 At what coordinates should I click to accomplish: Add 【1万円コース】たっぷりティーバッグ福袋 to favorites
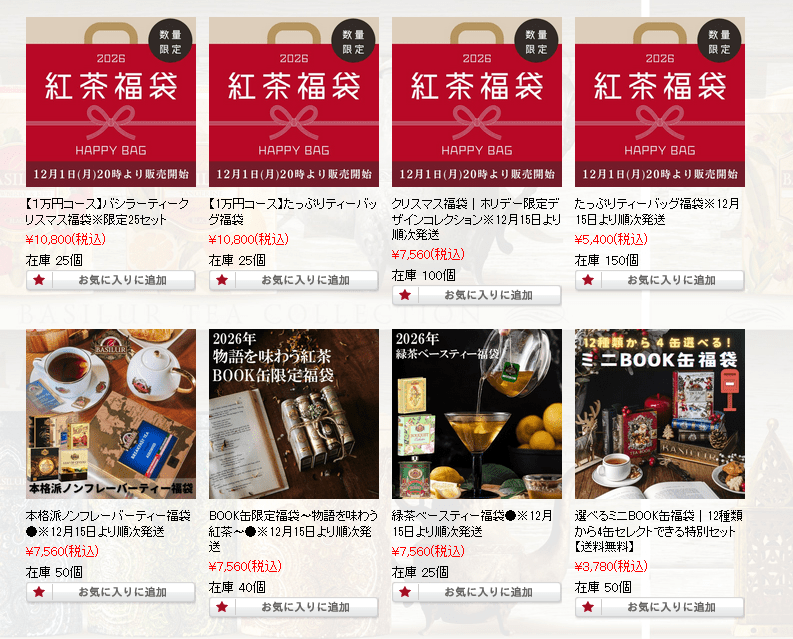tap(293, 280)
